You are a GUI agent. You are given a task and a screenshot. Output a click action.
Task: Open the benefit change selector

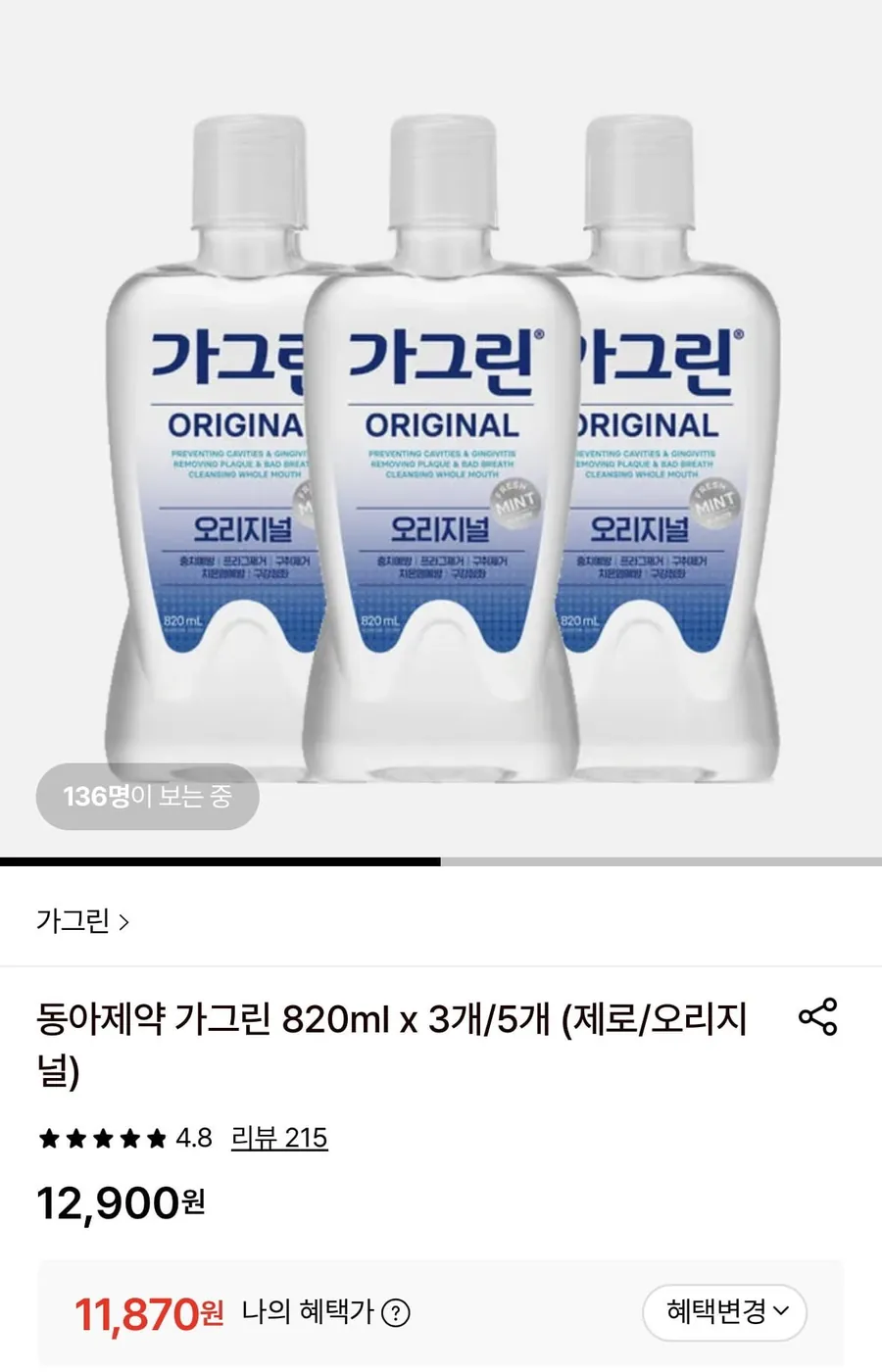[x=725, y=1313]
